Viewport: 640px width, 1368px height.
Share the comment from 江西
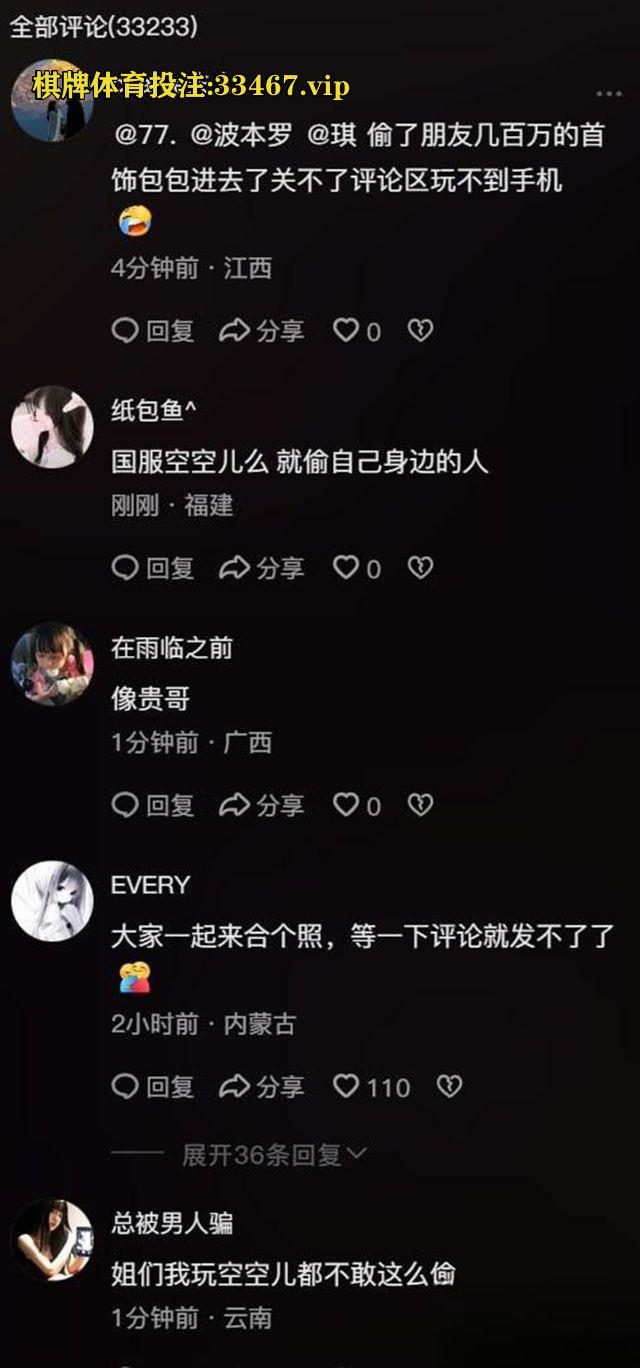click(x=262, y=331)
